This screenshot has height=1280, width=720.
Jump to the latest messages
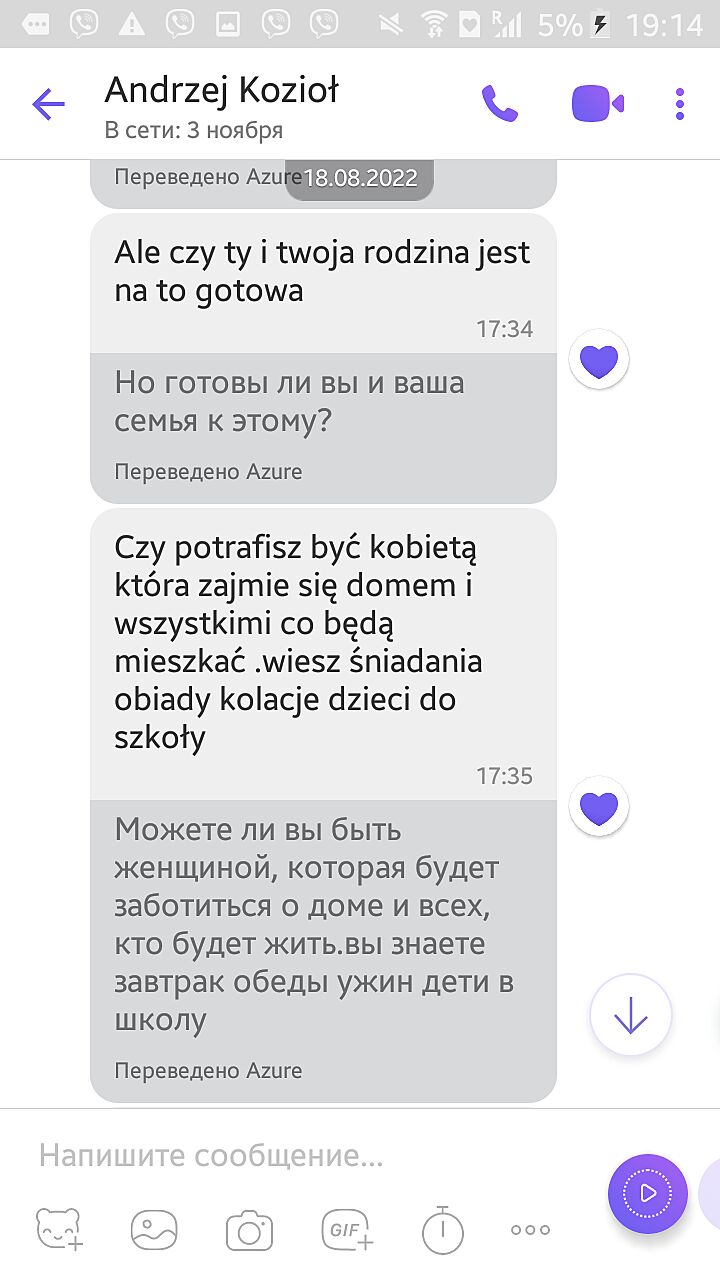click(631, 1015)
